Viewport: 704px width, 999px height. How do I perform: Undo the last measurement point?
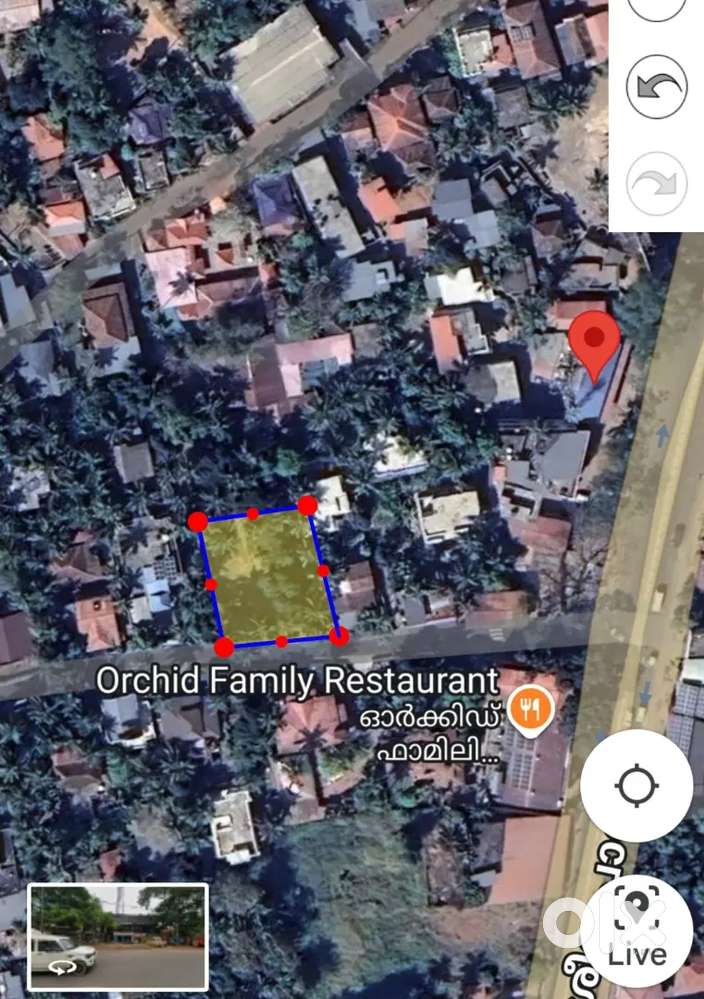coord(656,87)
